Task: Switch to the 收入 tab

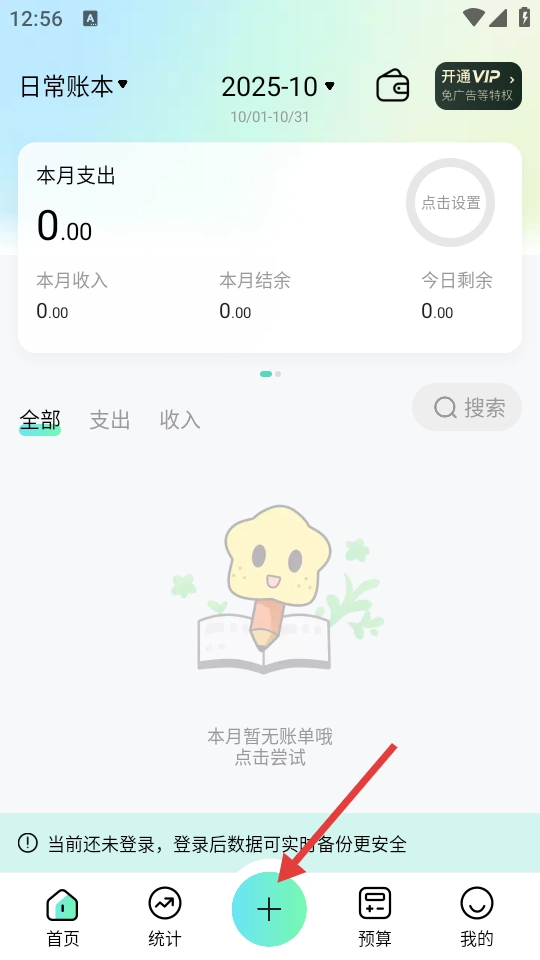Action: click(179, 420)
